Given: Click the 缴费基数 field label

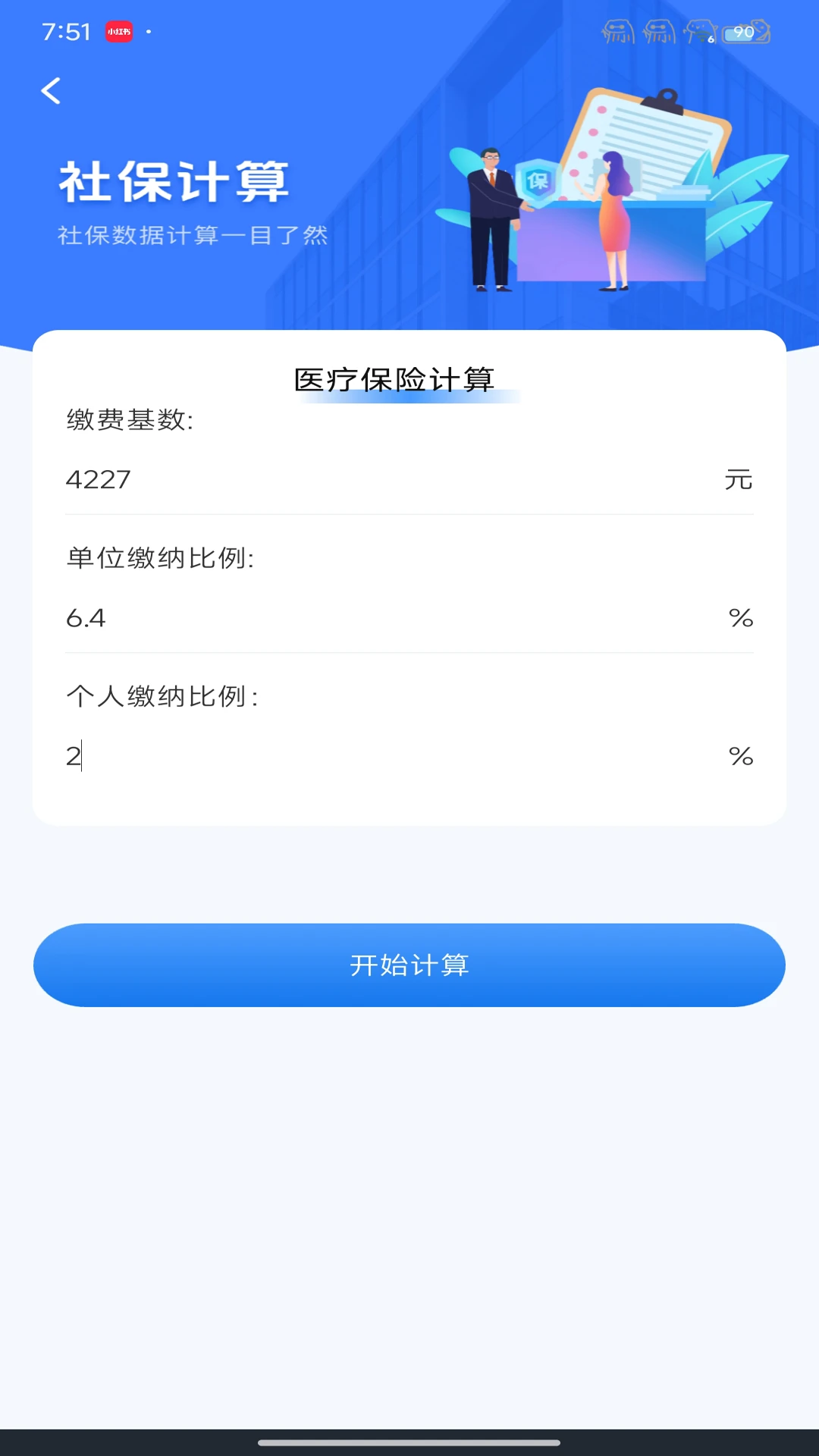Looking at the screenshot, I should click(x=130, y=419).
